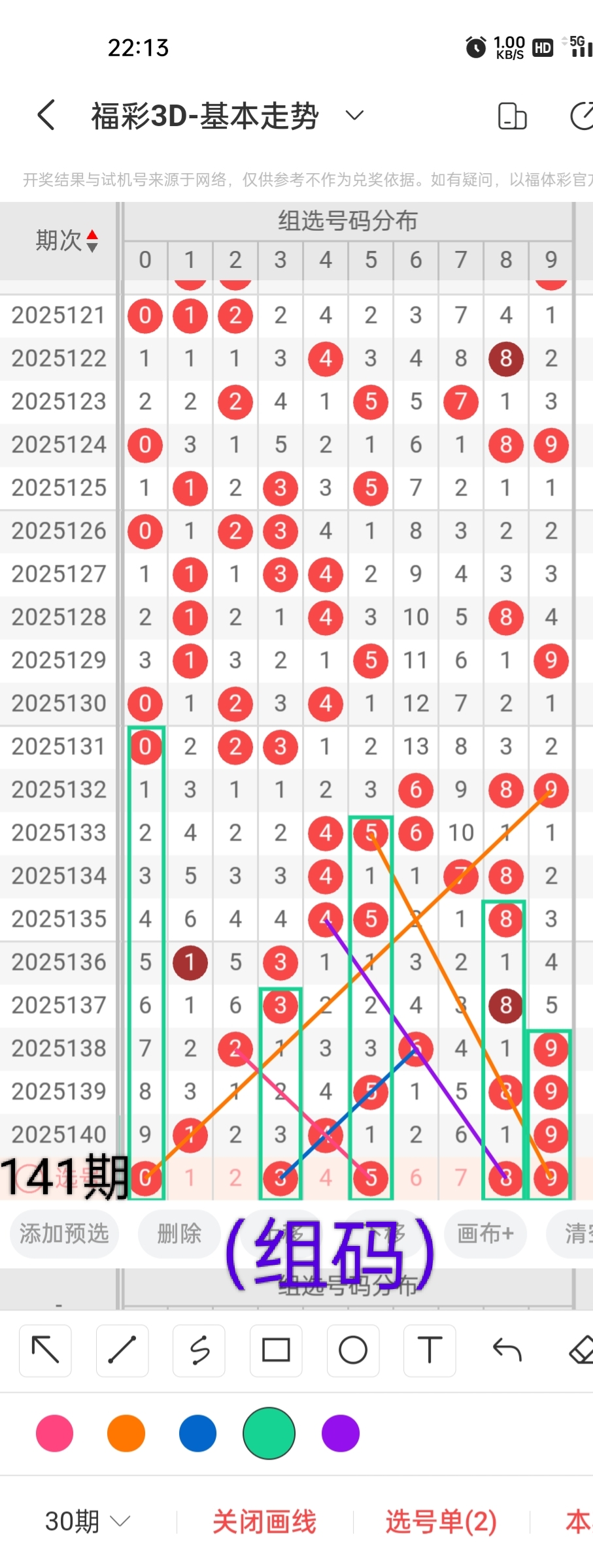Tap the 删除 chip
Screen dimensions: 593x1568
(x=178, y=1233)
